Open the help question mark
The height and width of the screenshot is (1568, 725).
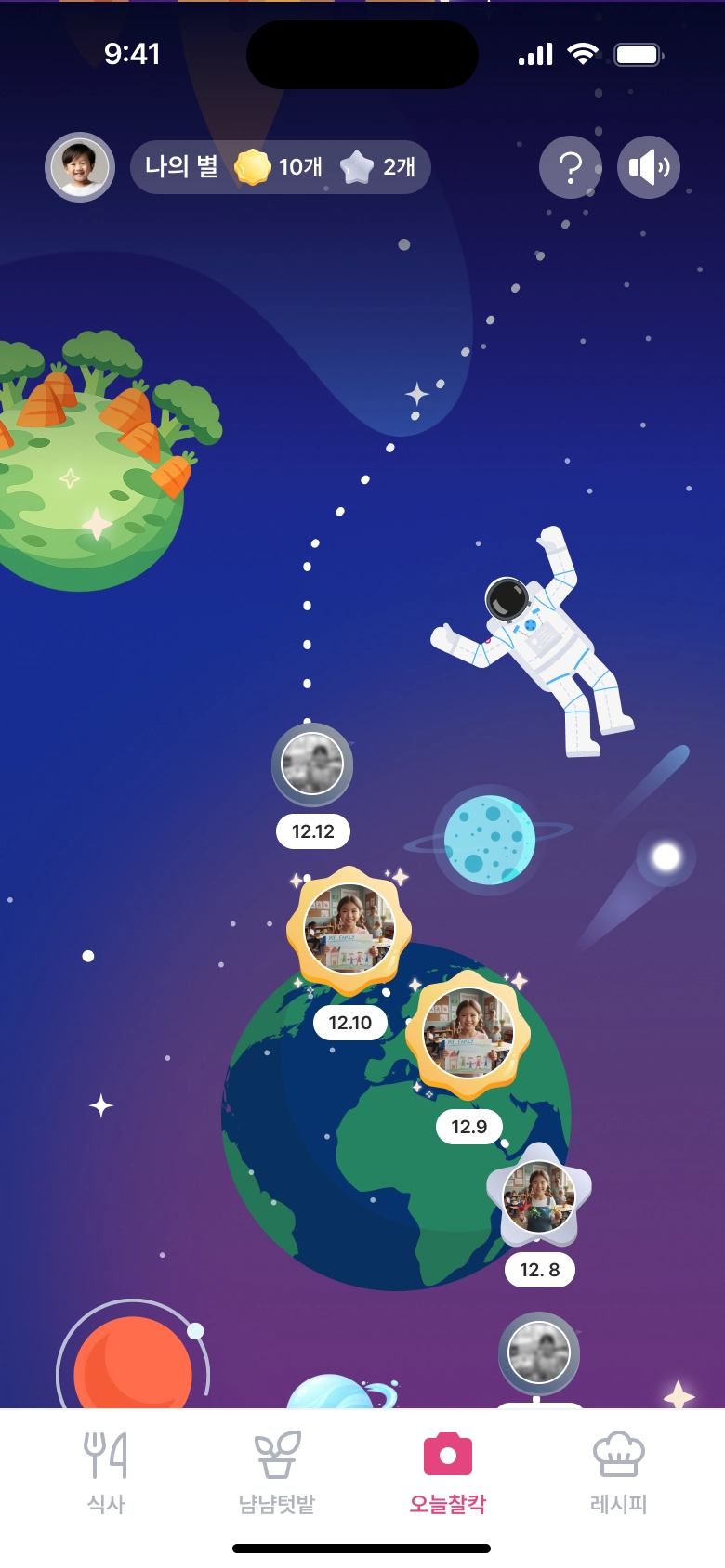pos(570,167)
